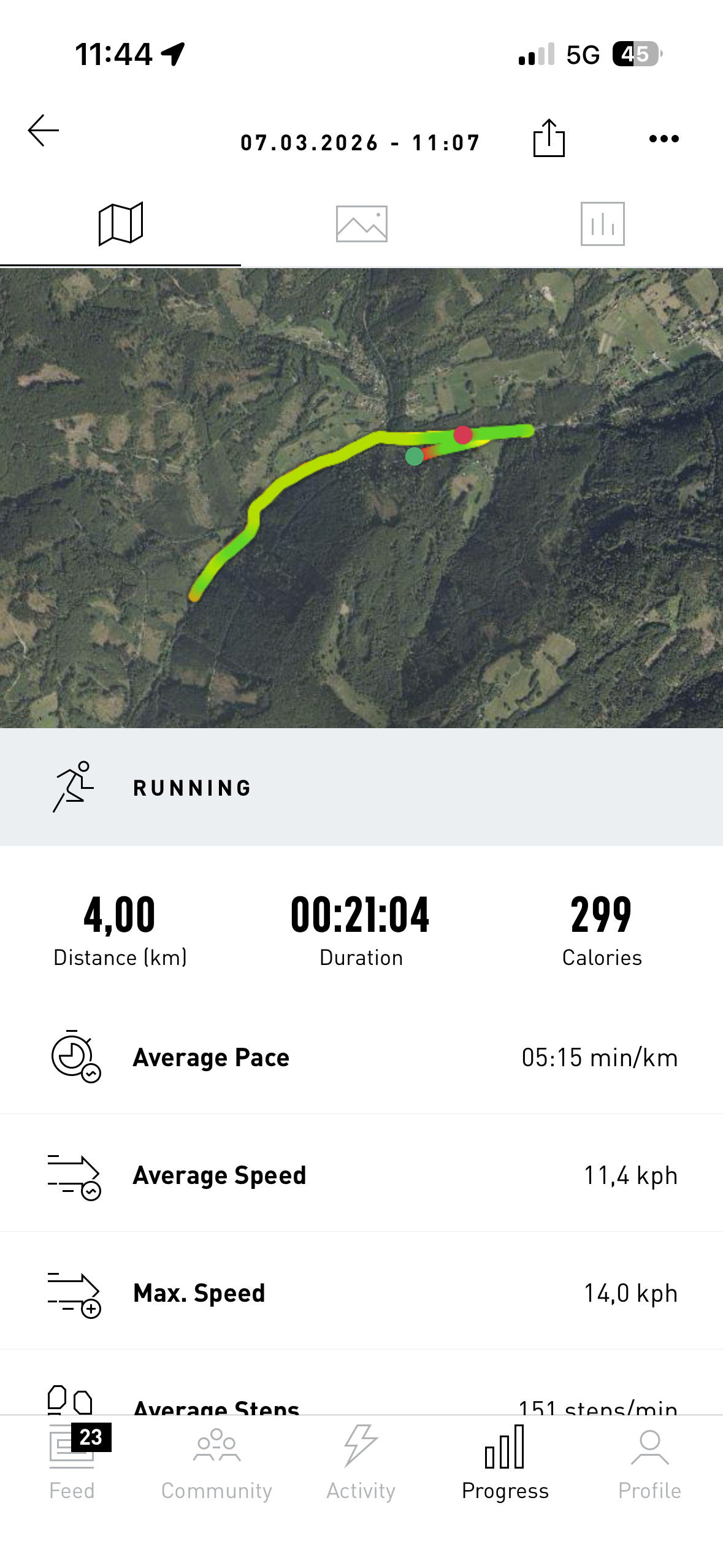Open the Profile tab
This screenshot has width=723, height=1568.
click(x=649, y=1464)
